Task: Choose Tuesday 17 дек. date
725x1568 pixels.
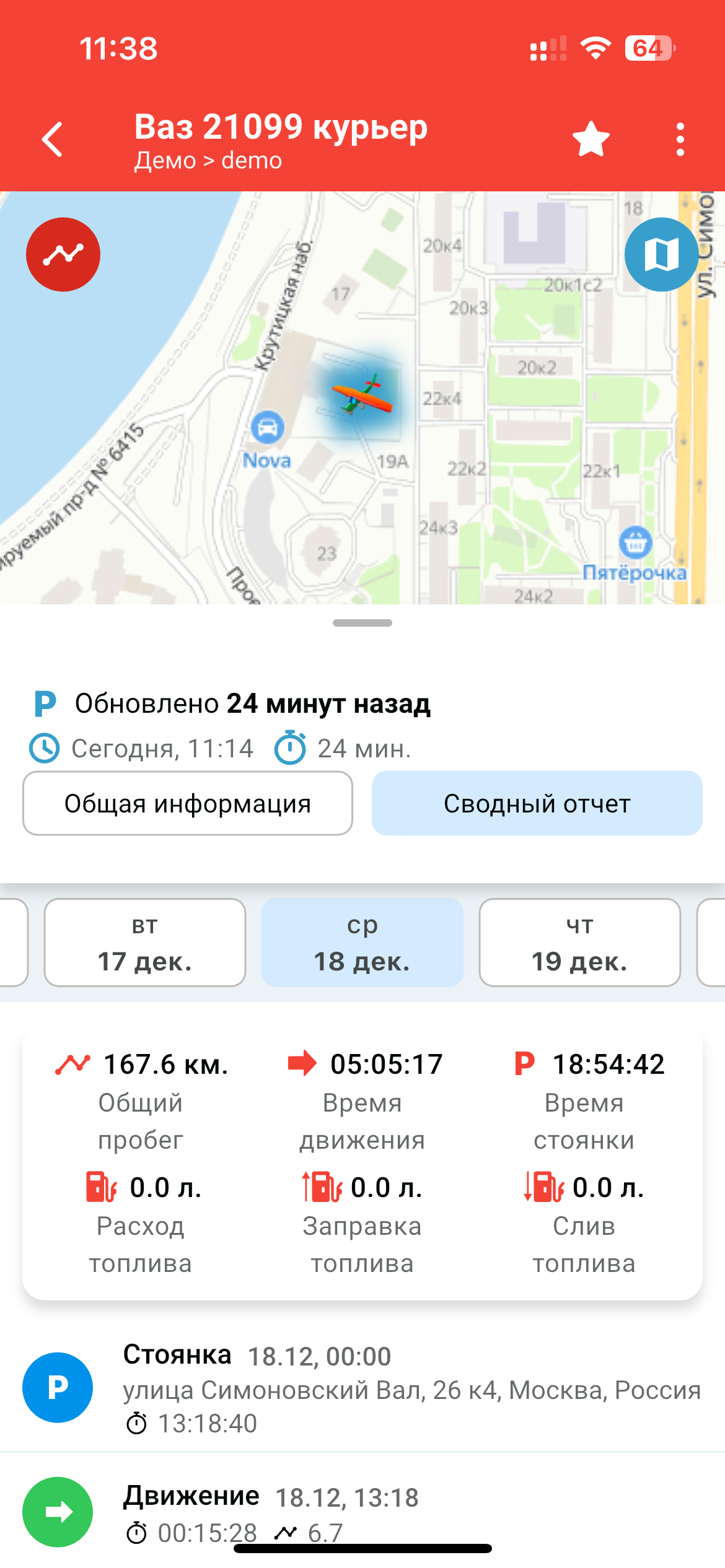Action: (x=145, y=943)
